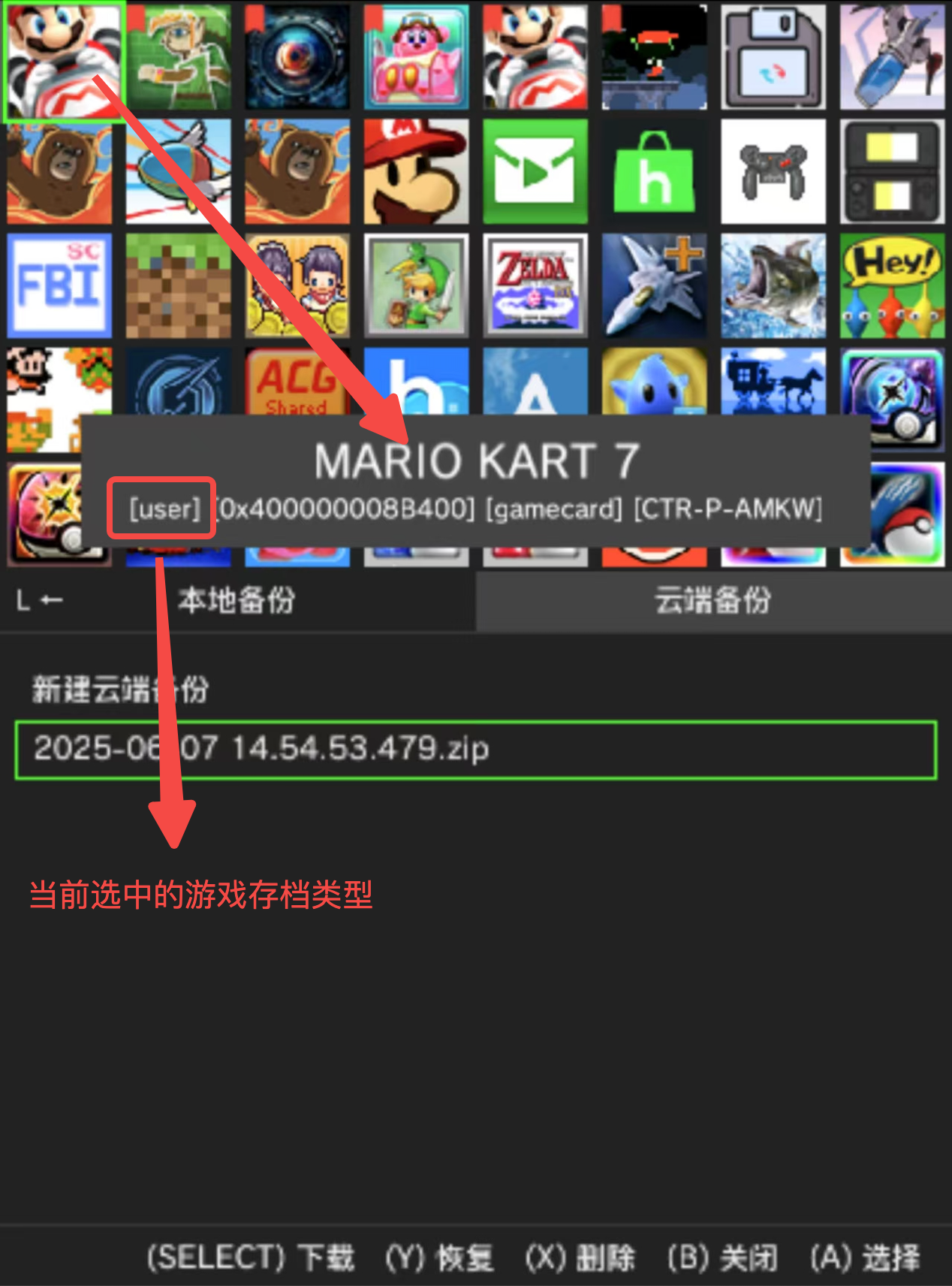Select the 2025-06-07 14.54.53.479.zip backup
952x1286 pixels.
pos(475,749)
